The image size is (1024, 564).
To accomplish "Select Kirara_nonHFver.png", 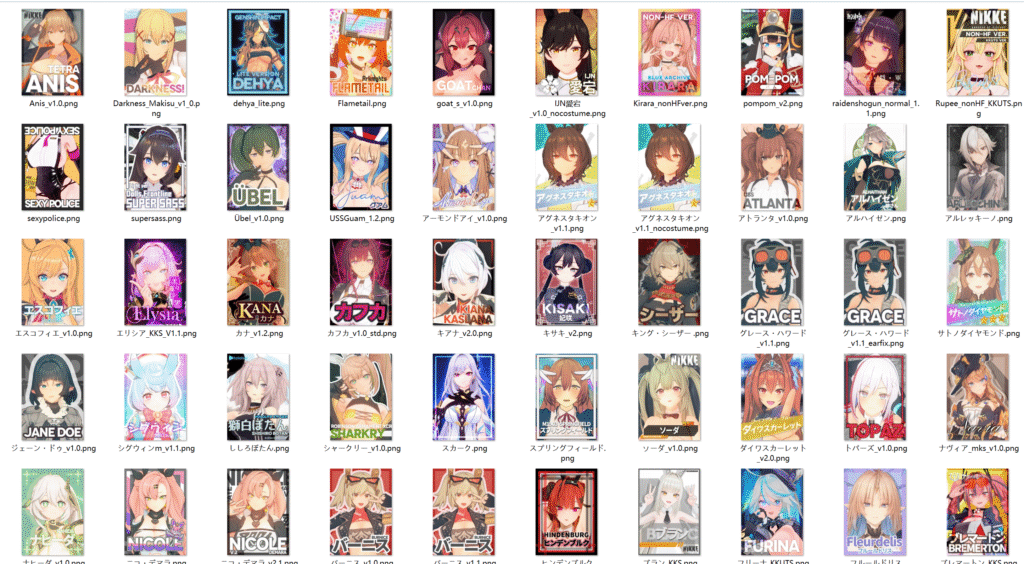I will tap(669, 53).
